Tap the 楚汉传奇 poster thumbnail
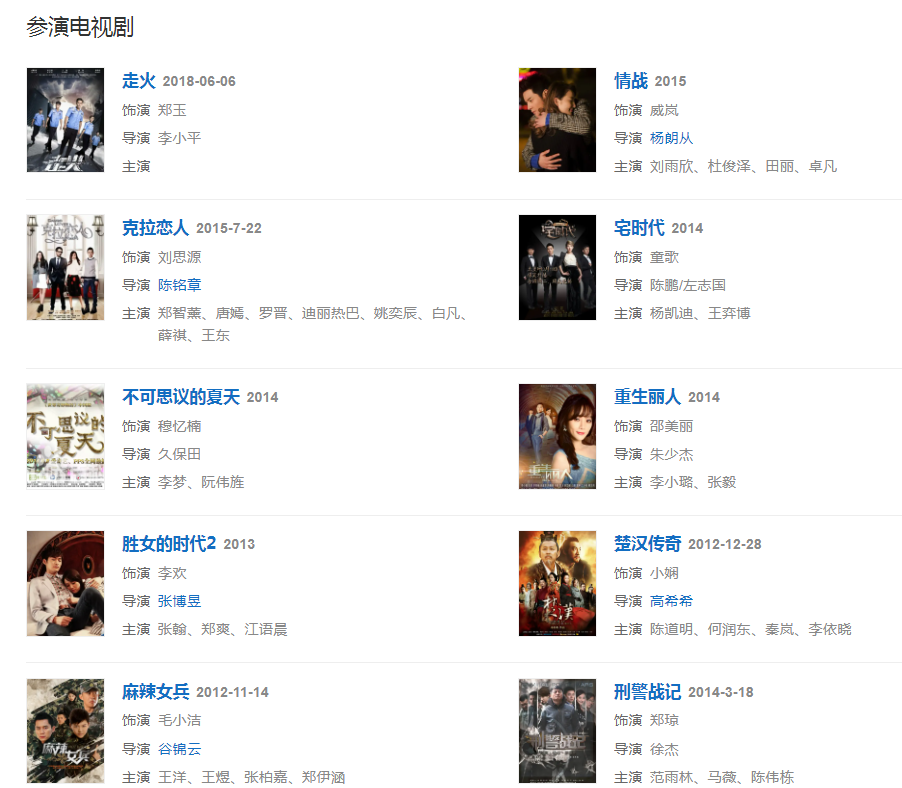The height and width of the screenshot is (788, 902). [x=557, y=583]
